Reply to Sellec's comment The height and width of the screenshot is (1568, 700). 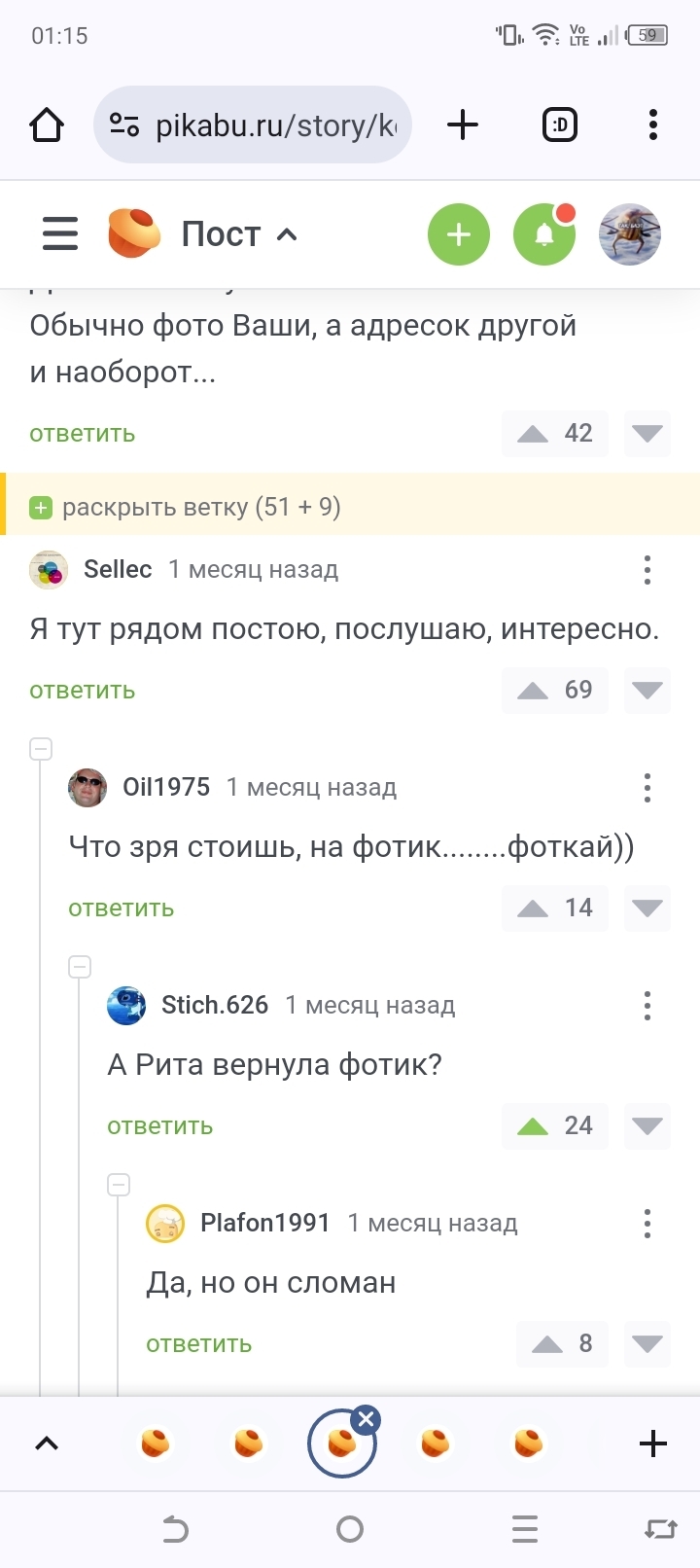[x=83, y=691]
